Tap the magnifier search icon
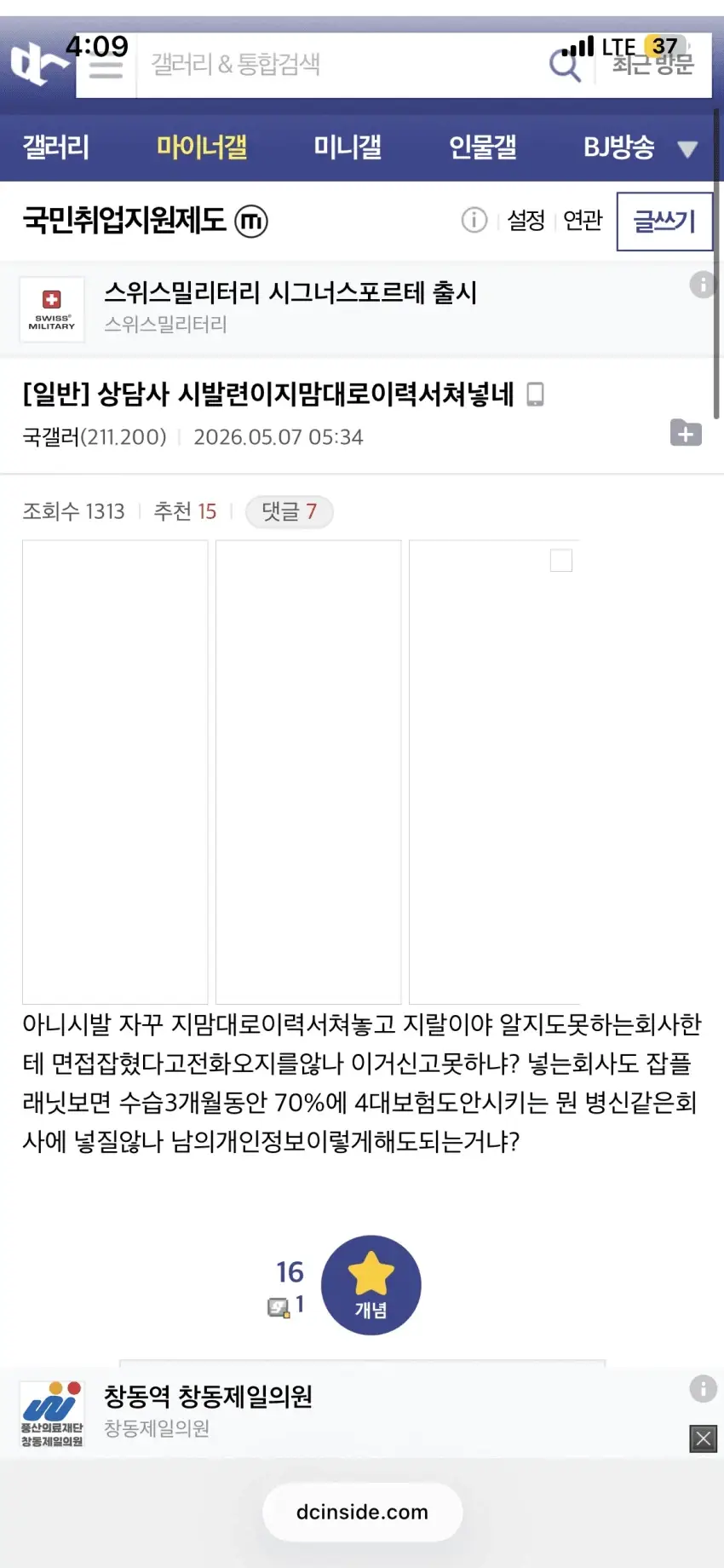724x1568 pixels. (x=565, y=65)
